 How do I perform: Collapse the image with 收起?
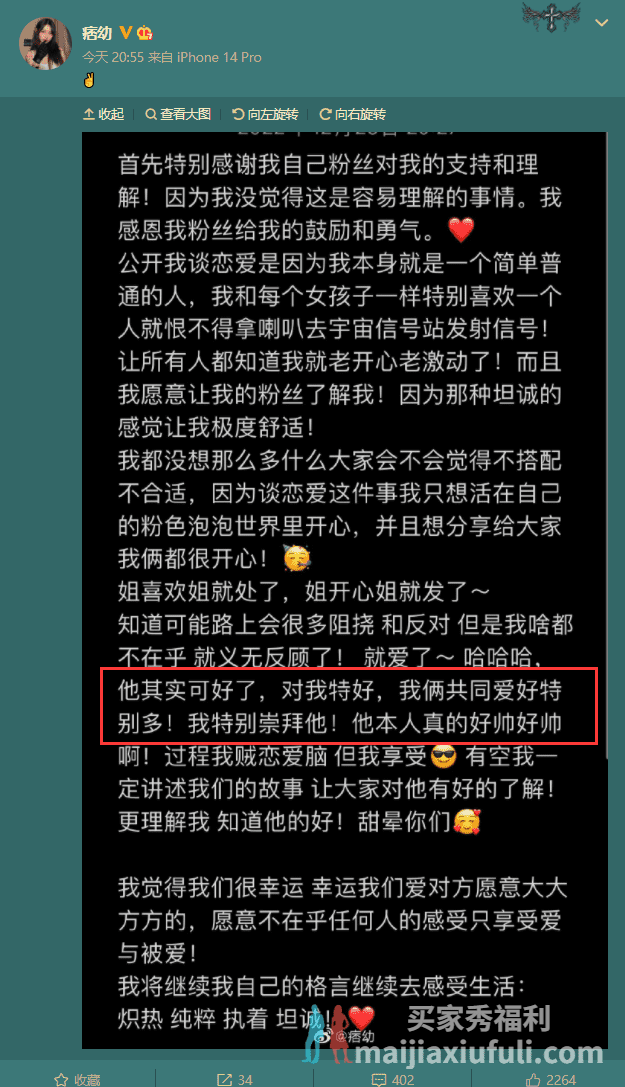[104, 114]
